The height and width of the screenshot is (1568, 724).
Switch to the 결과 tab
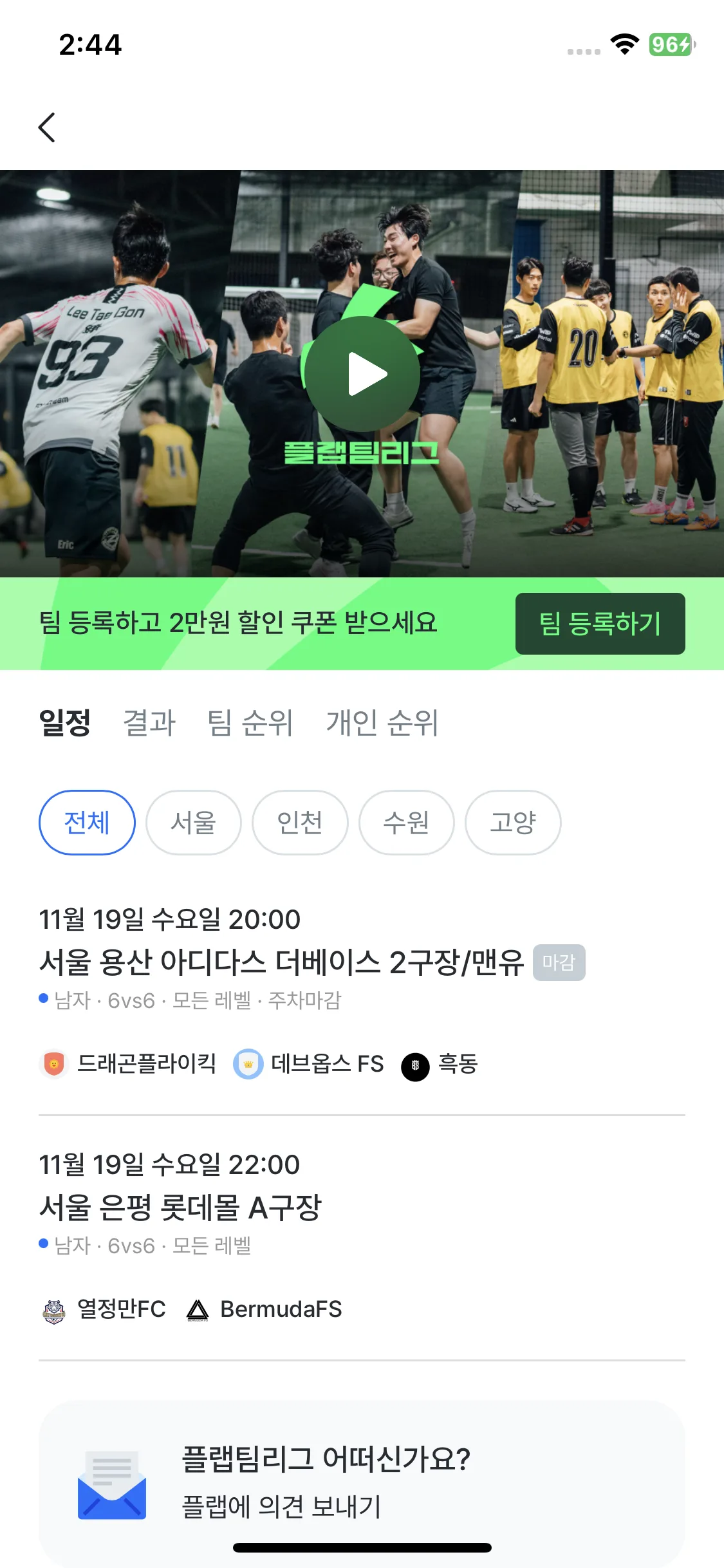click(x=149, y=722)
